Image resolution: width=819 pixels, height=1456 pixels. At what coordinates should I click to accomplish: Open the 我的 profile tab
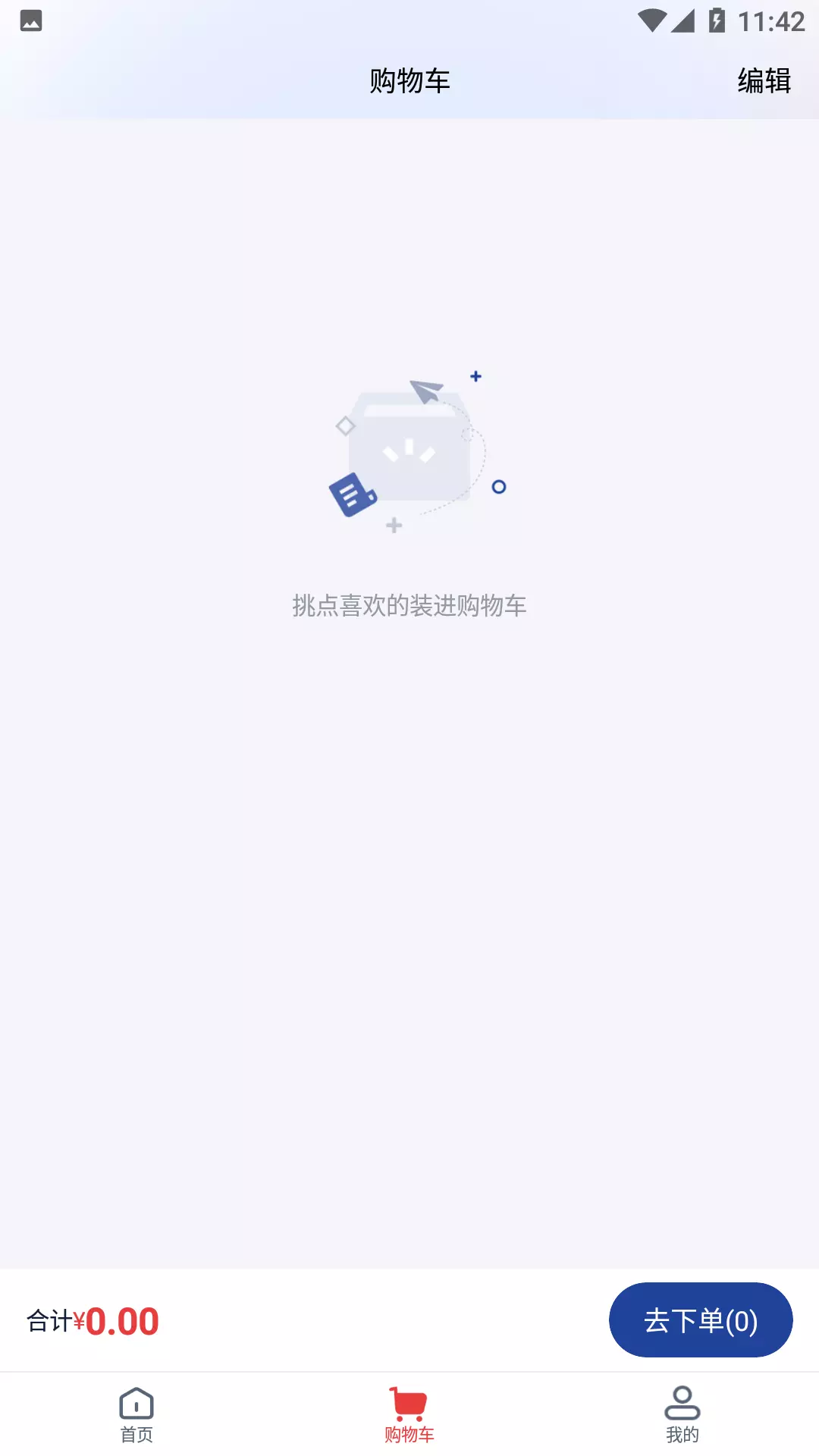(x=682, y=1415)
